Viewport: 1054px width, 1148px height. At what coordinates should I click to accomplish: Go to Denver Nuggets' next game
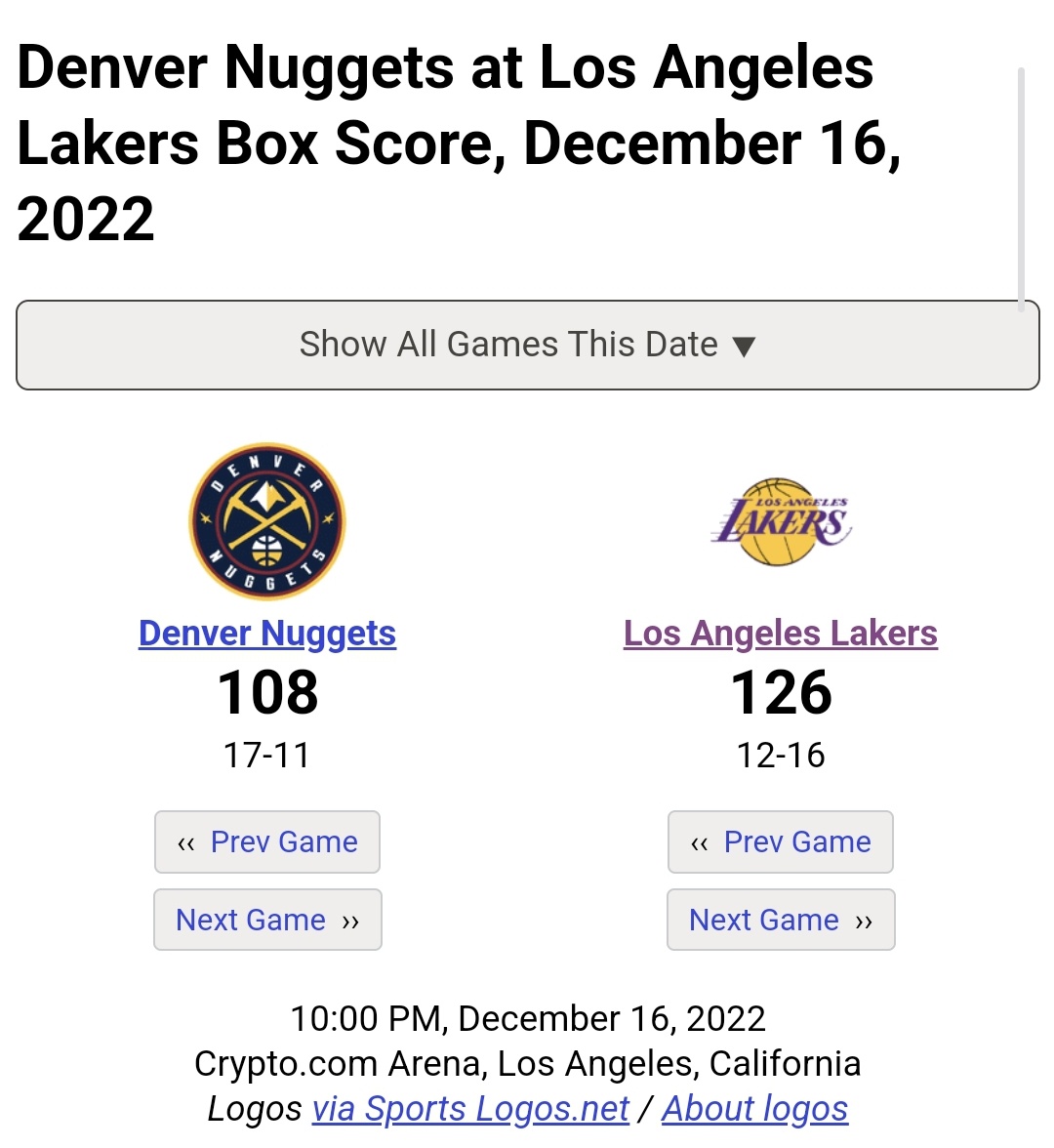[x=267, y=920]
